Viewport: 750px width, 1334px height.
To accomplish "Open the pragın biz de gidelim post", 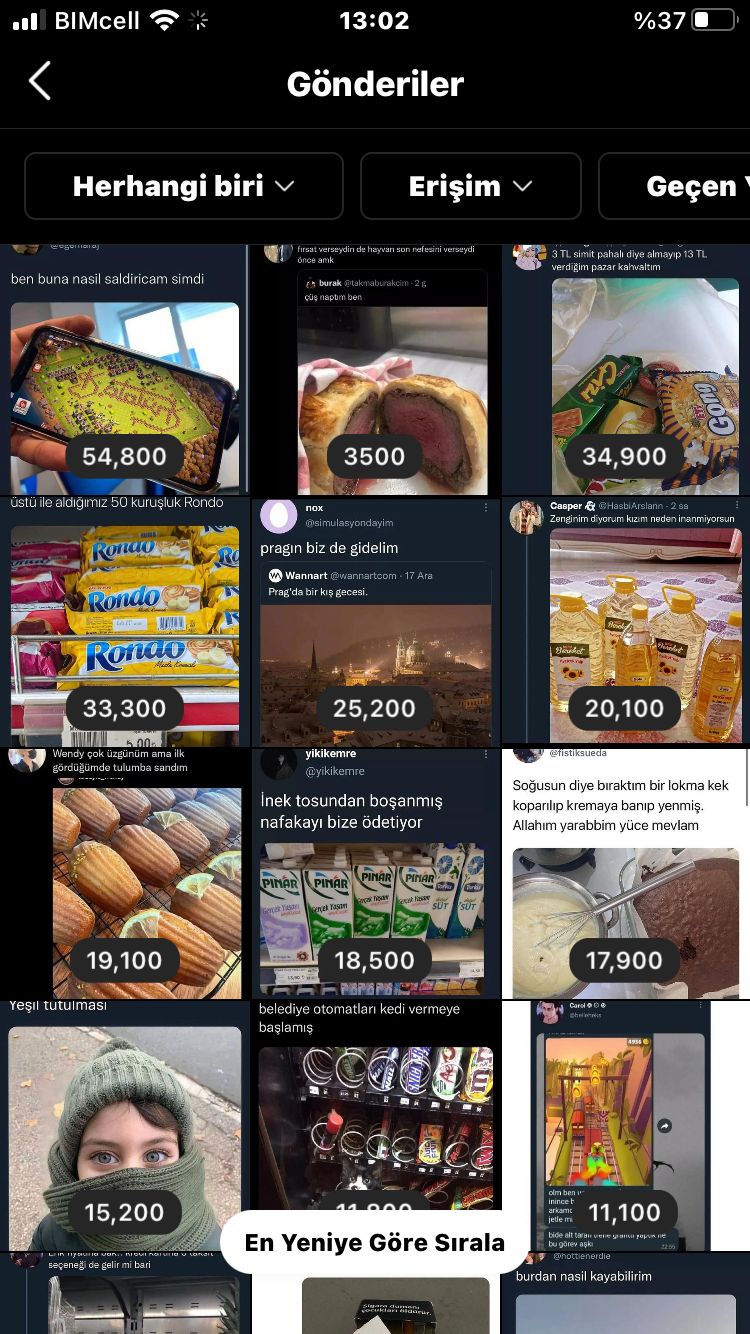I will [374, 620].
